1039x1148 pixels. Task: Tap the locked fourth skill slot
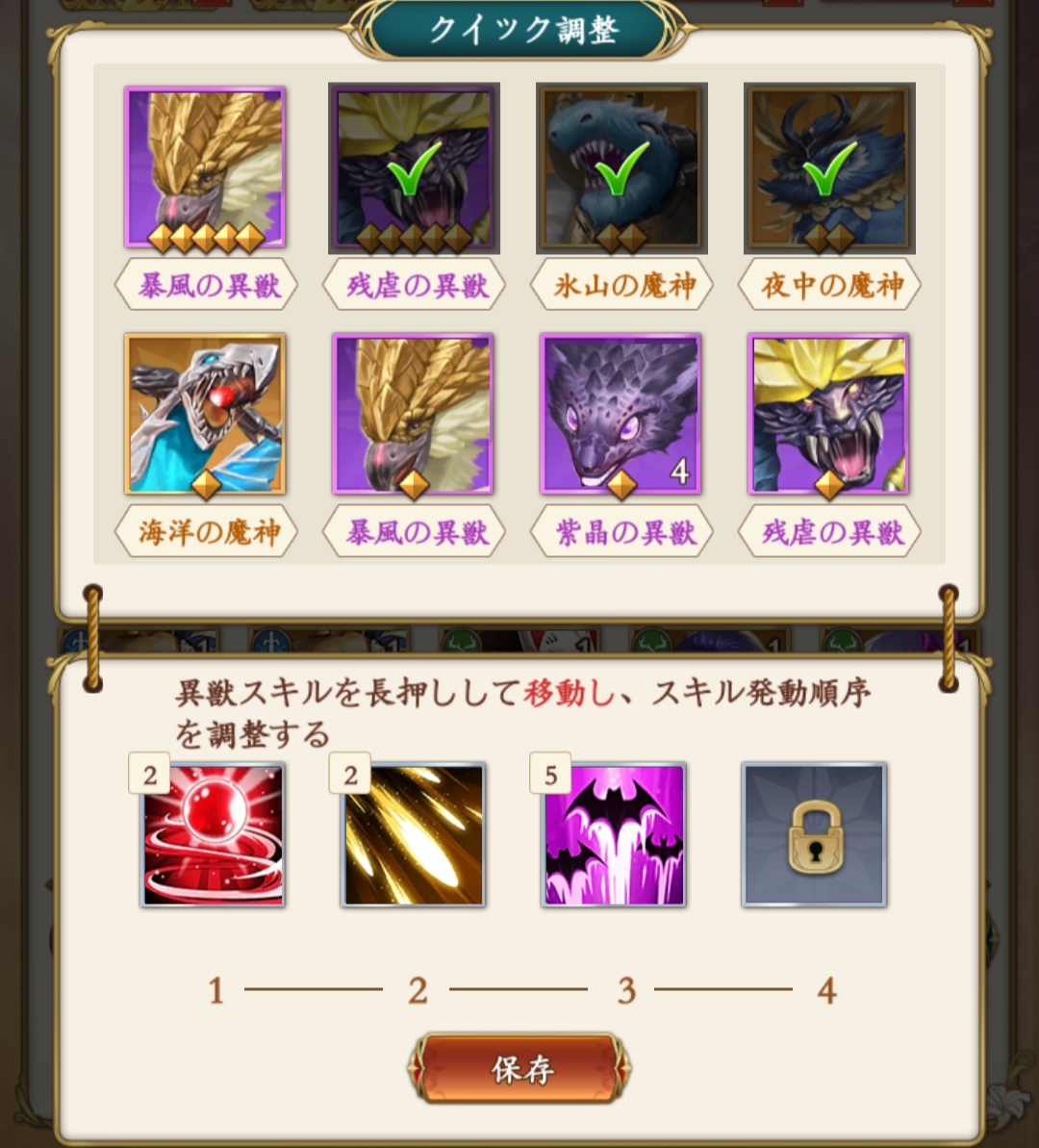[x=814, y=834]
